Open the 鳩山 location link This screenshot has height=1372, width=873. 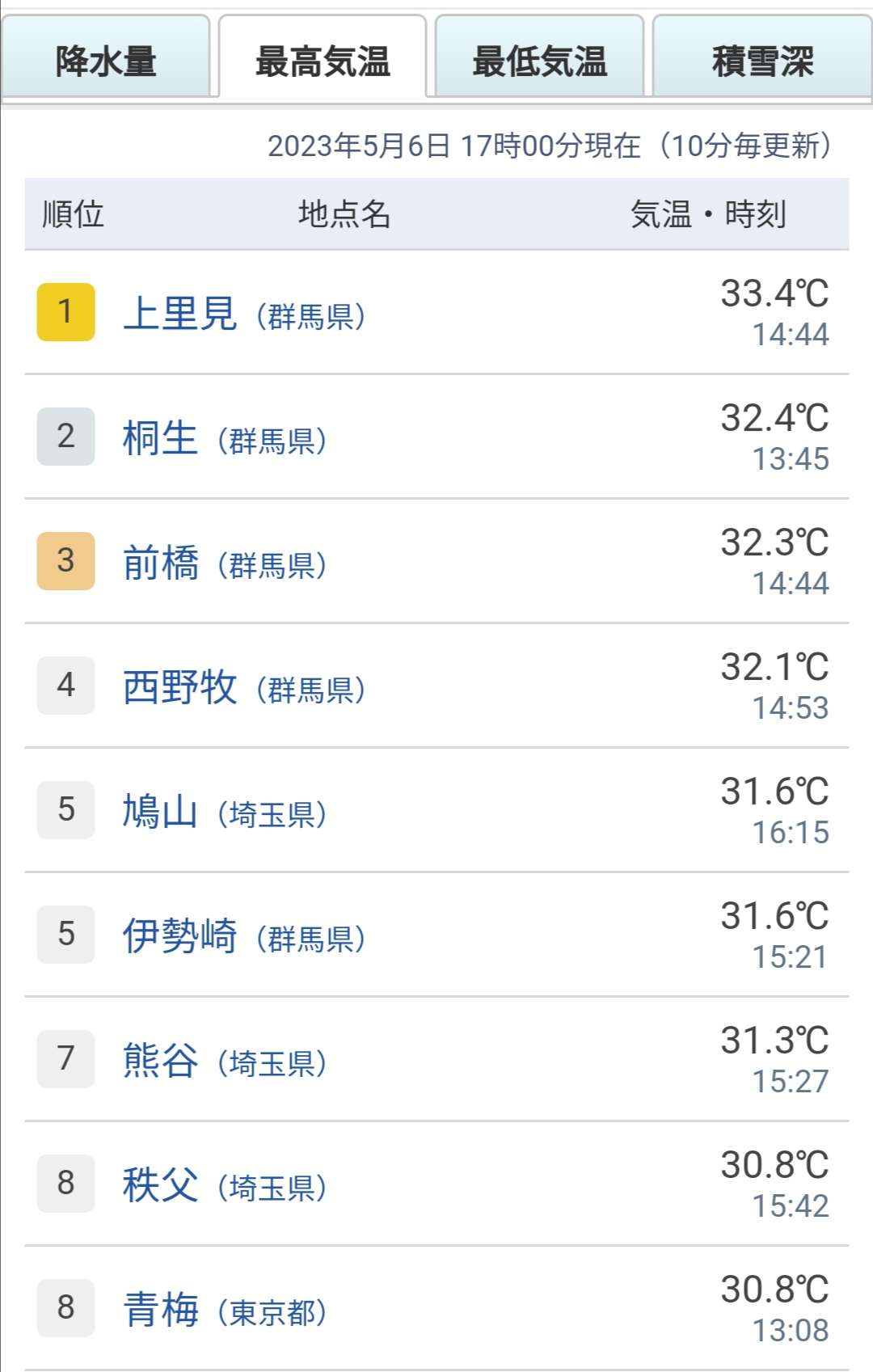point(160,812)
